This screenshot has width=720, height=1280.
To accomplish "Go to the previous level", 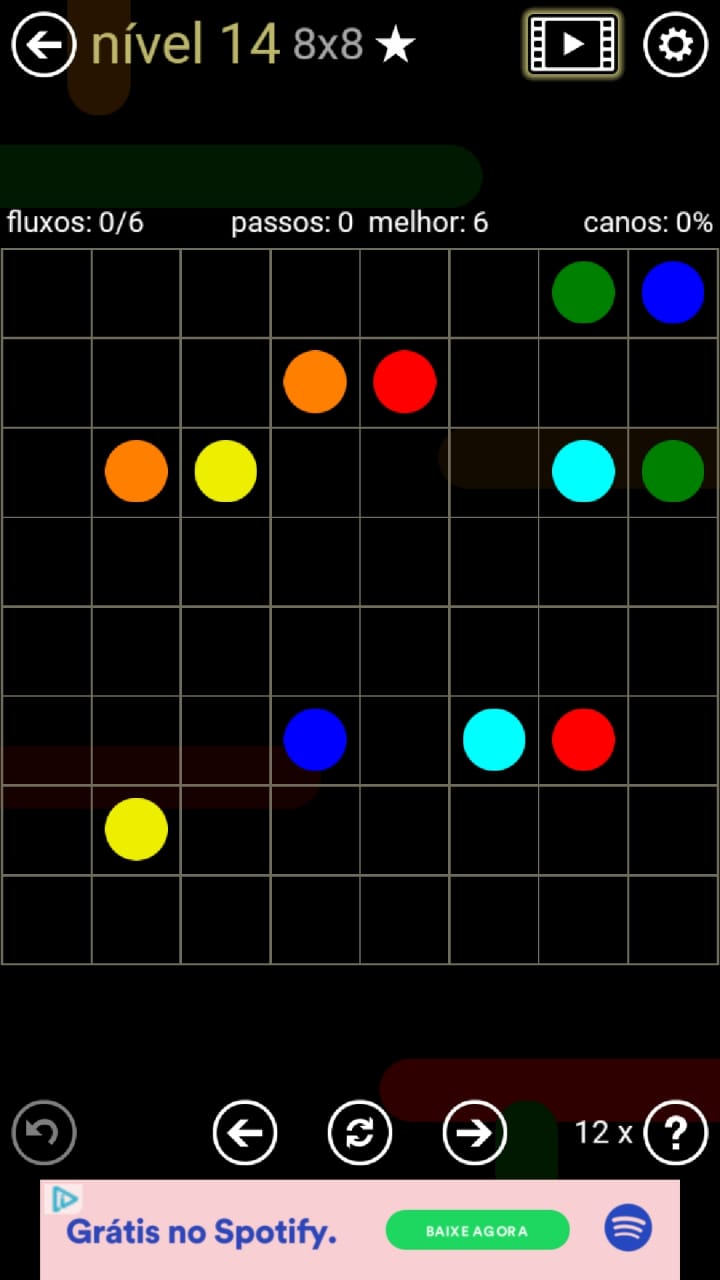I will [x=245, y=1132].
